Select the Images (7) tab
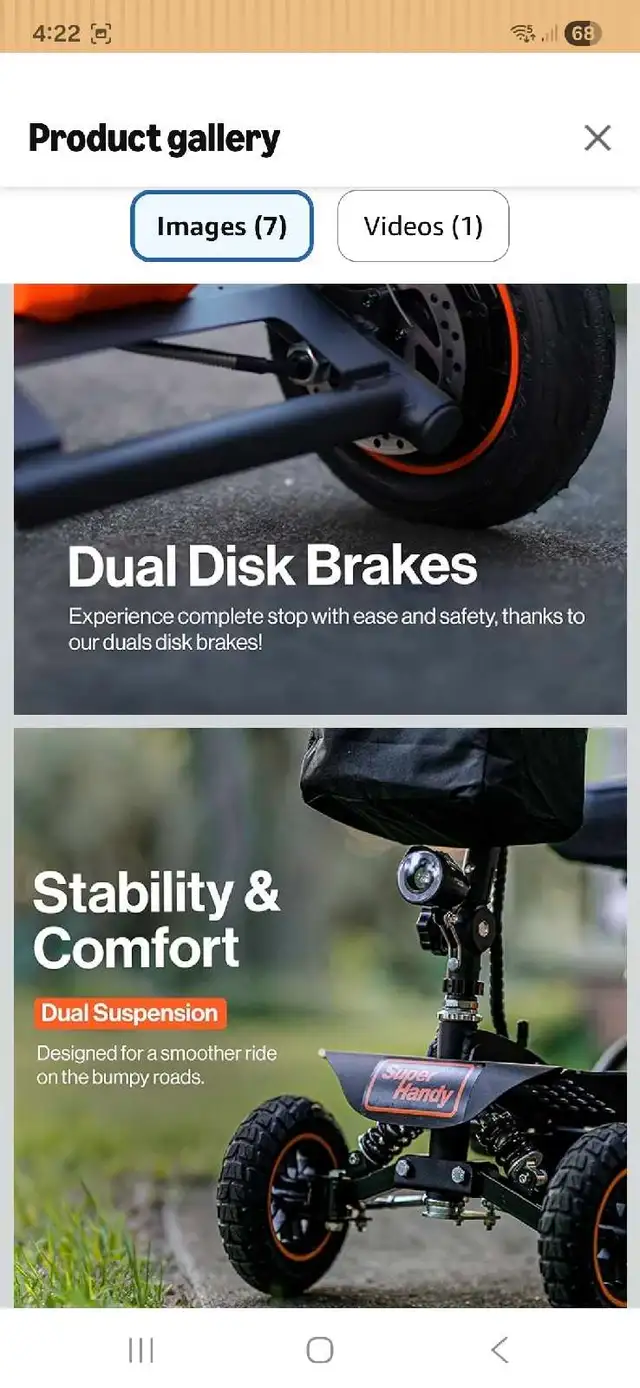This screenshot has height=1388, width=640. [x=222, y=226]
